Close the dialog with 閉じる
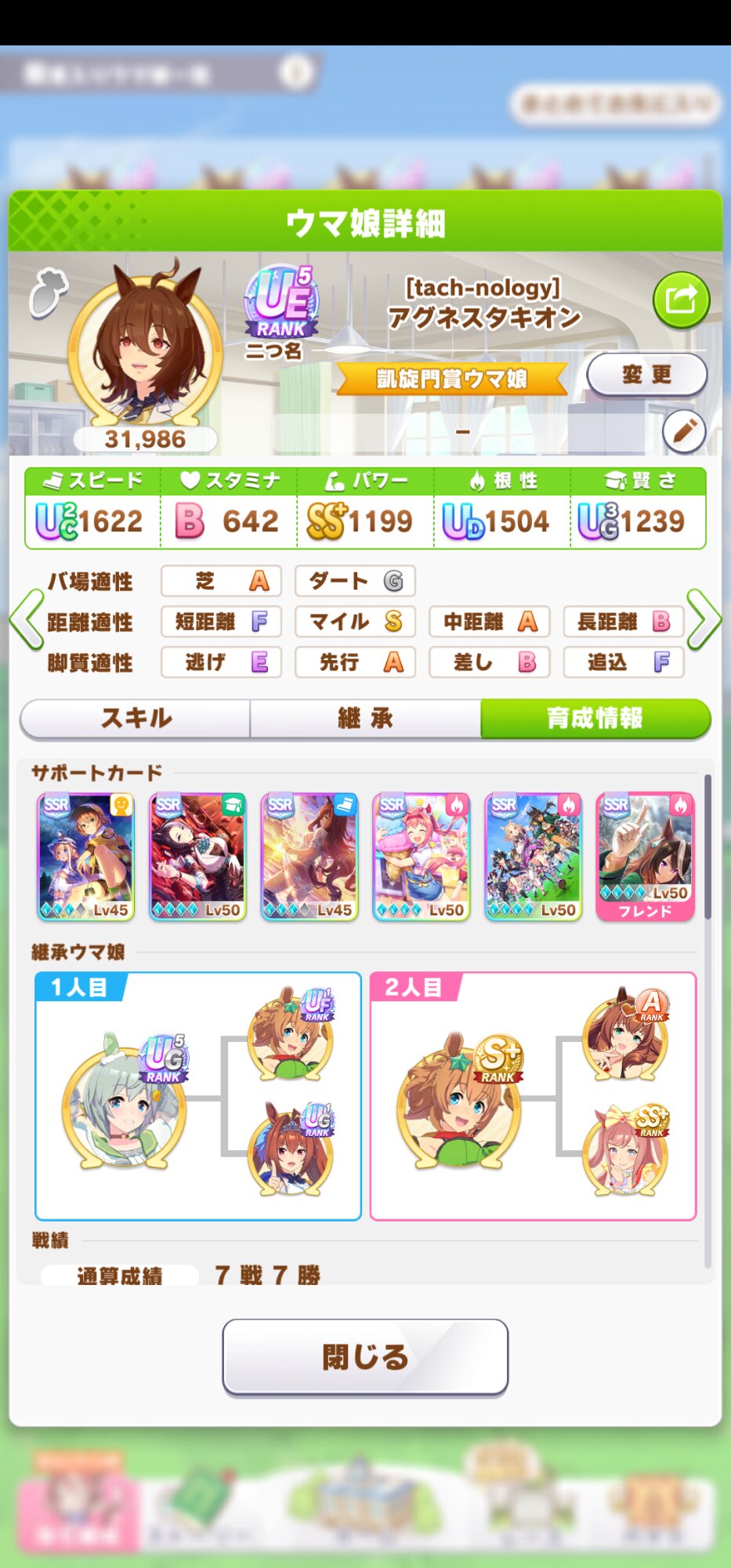731x1568 pixels. 365,1357
